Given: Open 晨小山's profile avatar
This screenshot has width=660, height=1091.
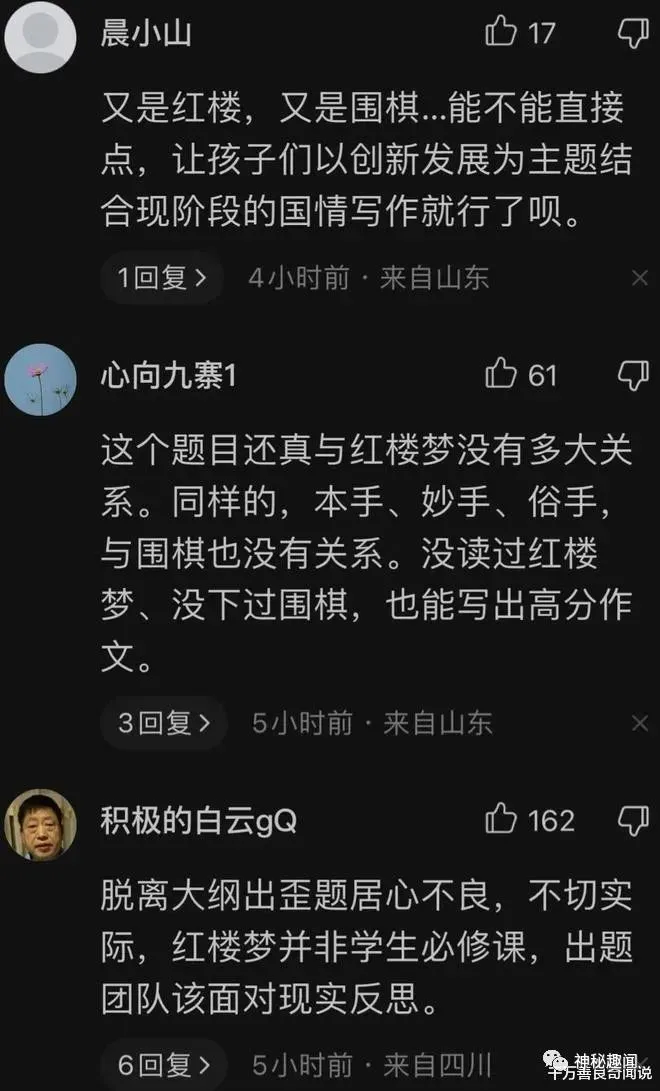Looking at the screenshot, I should pyautogui.click(x=41, y=34).
